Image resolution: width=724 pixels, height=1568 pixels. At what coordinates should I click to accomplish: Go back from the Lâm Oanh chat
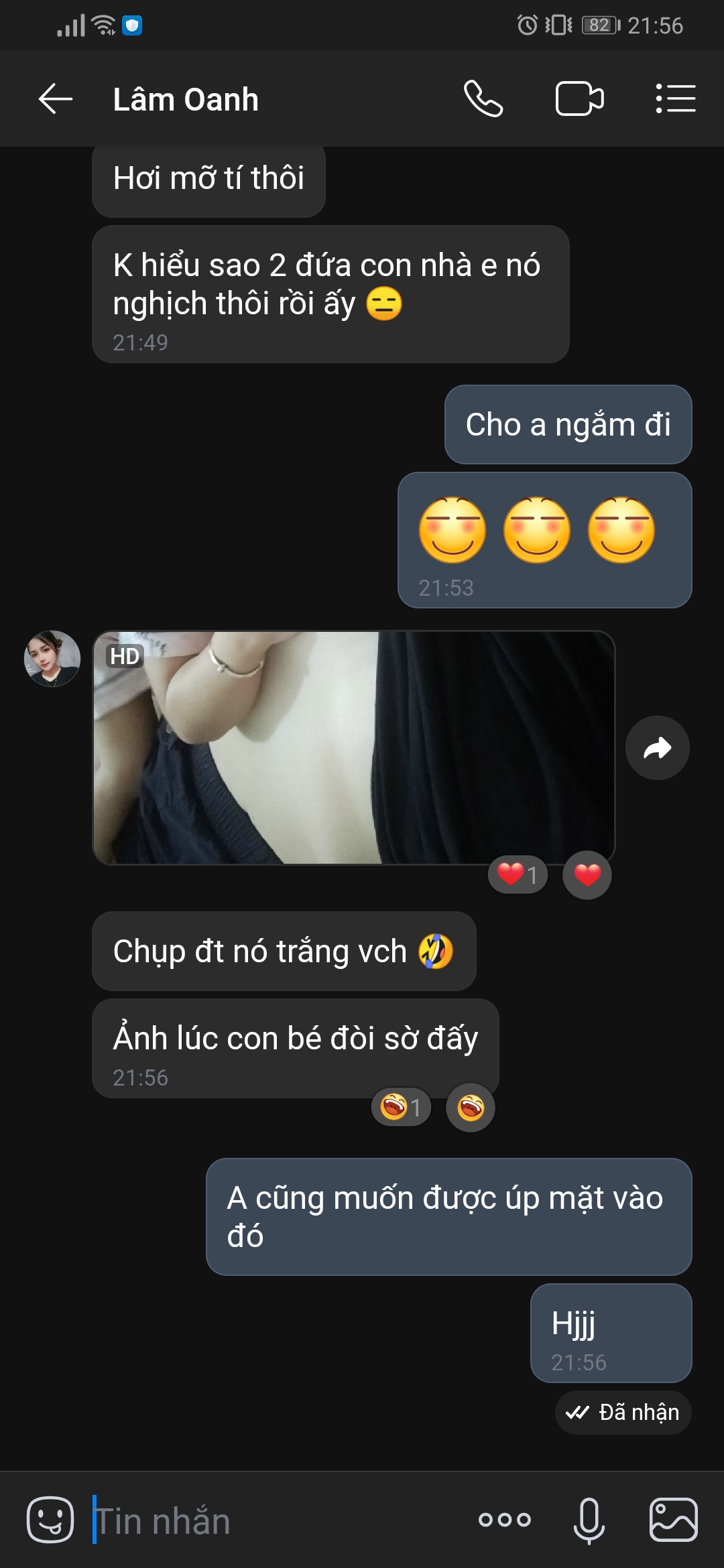pos(55,99)
